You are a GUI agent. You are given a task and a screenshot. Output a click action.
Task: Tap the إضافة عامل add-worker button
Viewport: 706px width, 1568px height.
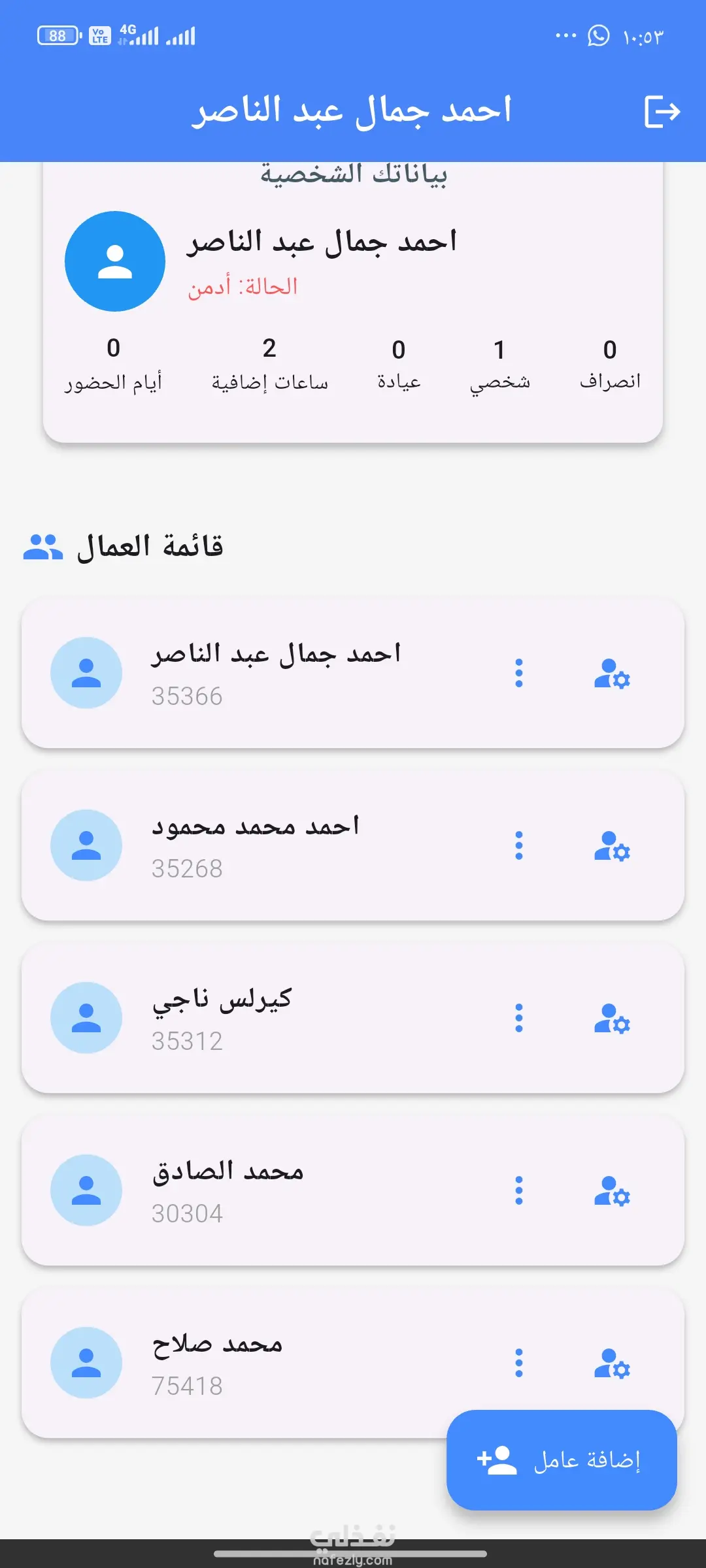click(561, 1460)
